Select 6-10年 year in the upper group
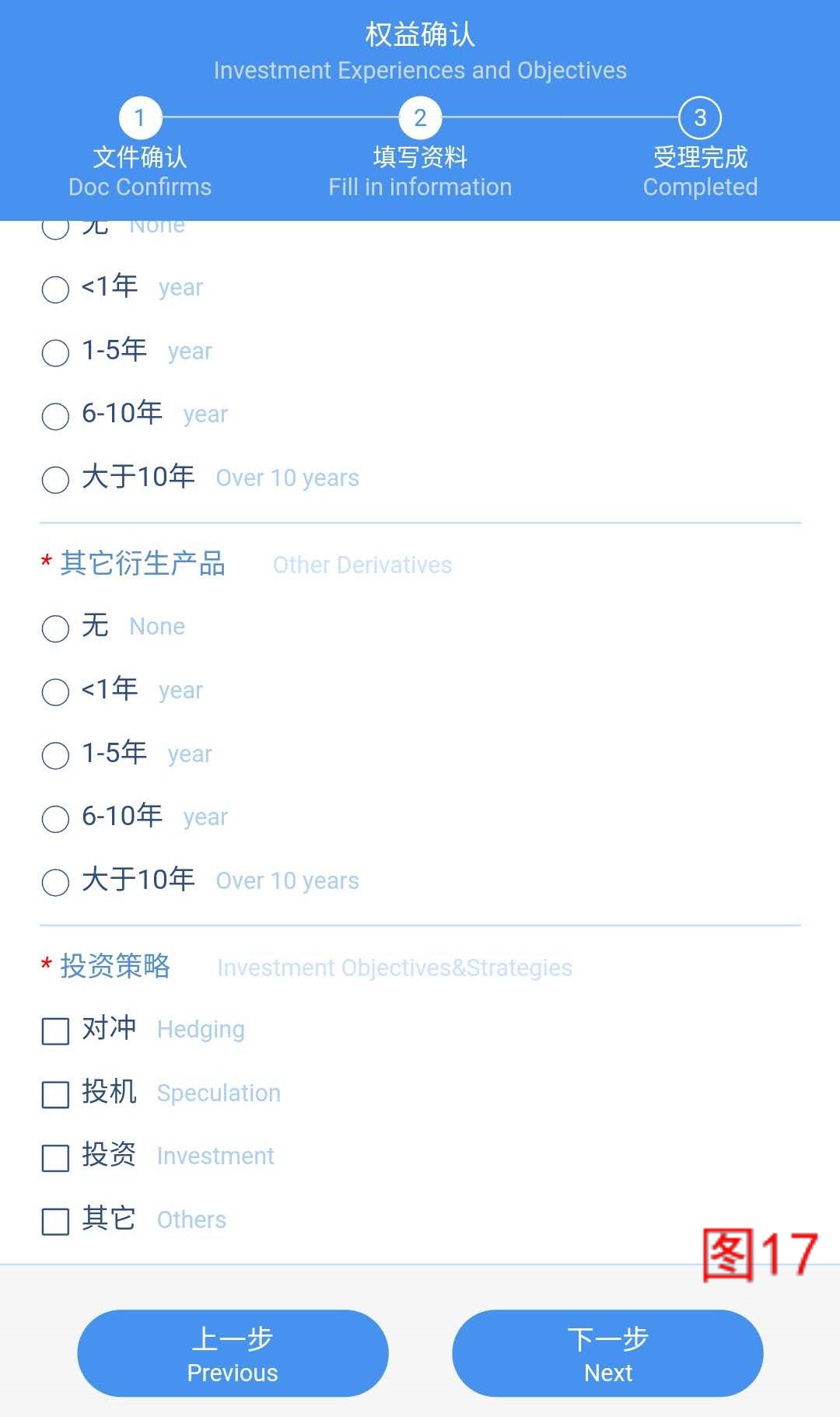 55,415
